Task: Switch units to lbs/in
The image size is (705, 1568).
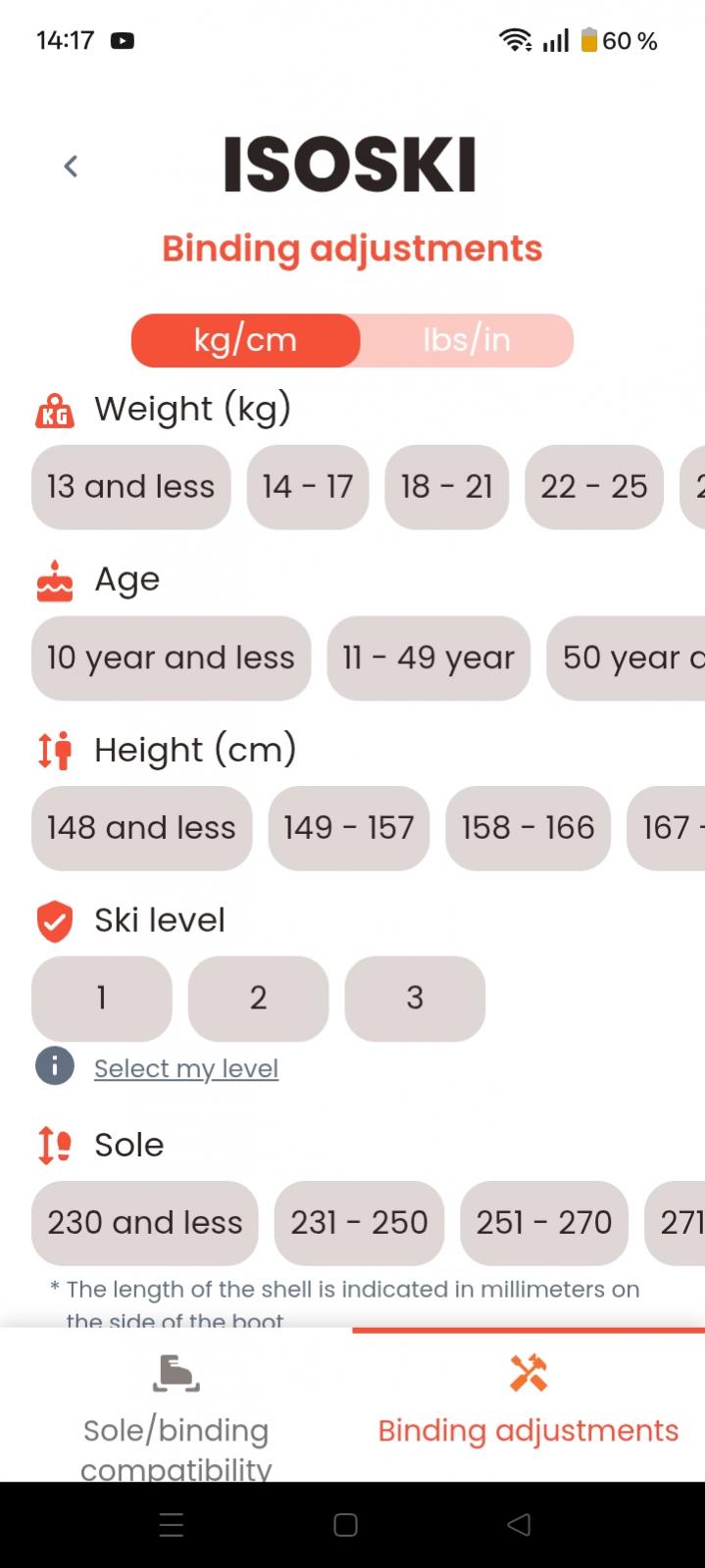Action: [x=467, y=340]
